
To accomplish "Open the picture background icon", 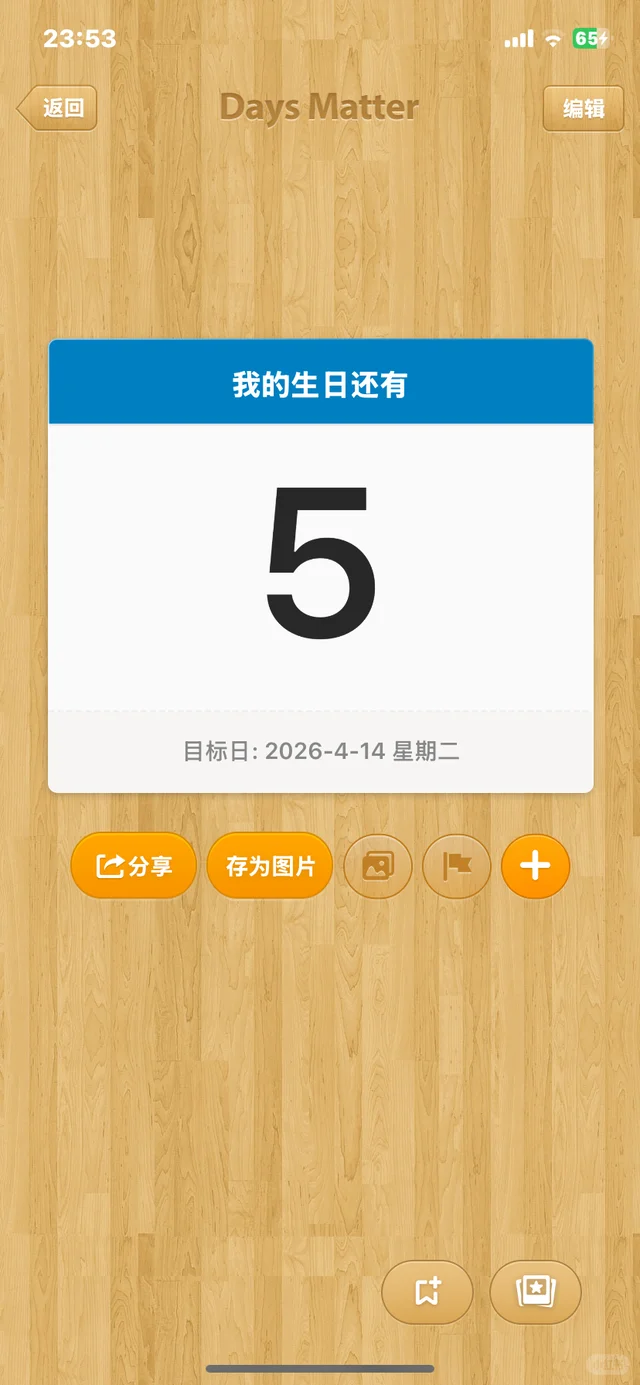I will 378,866.
